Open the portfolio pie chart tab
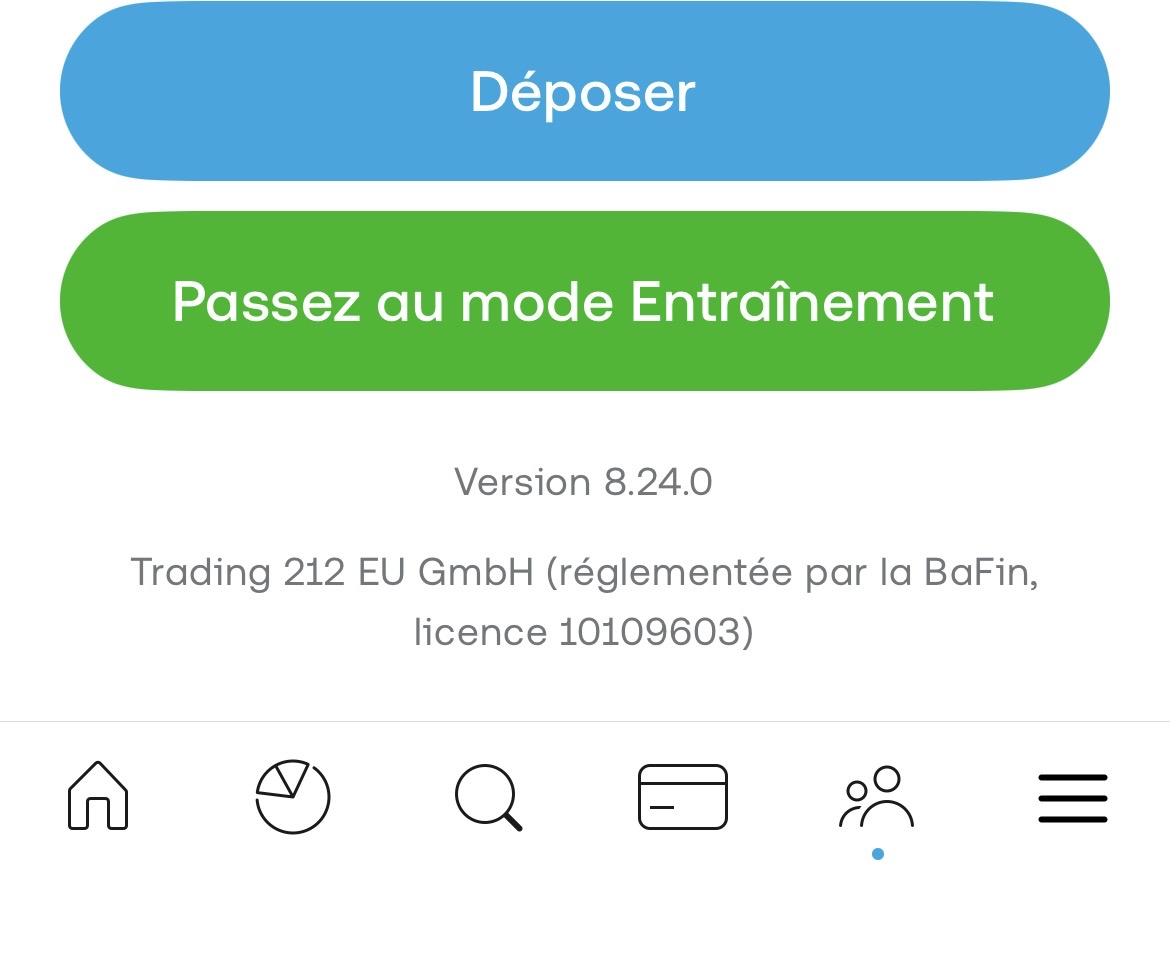This screenshot has height=971, width=1170. pyautogui.click(x=292, y=796)
